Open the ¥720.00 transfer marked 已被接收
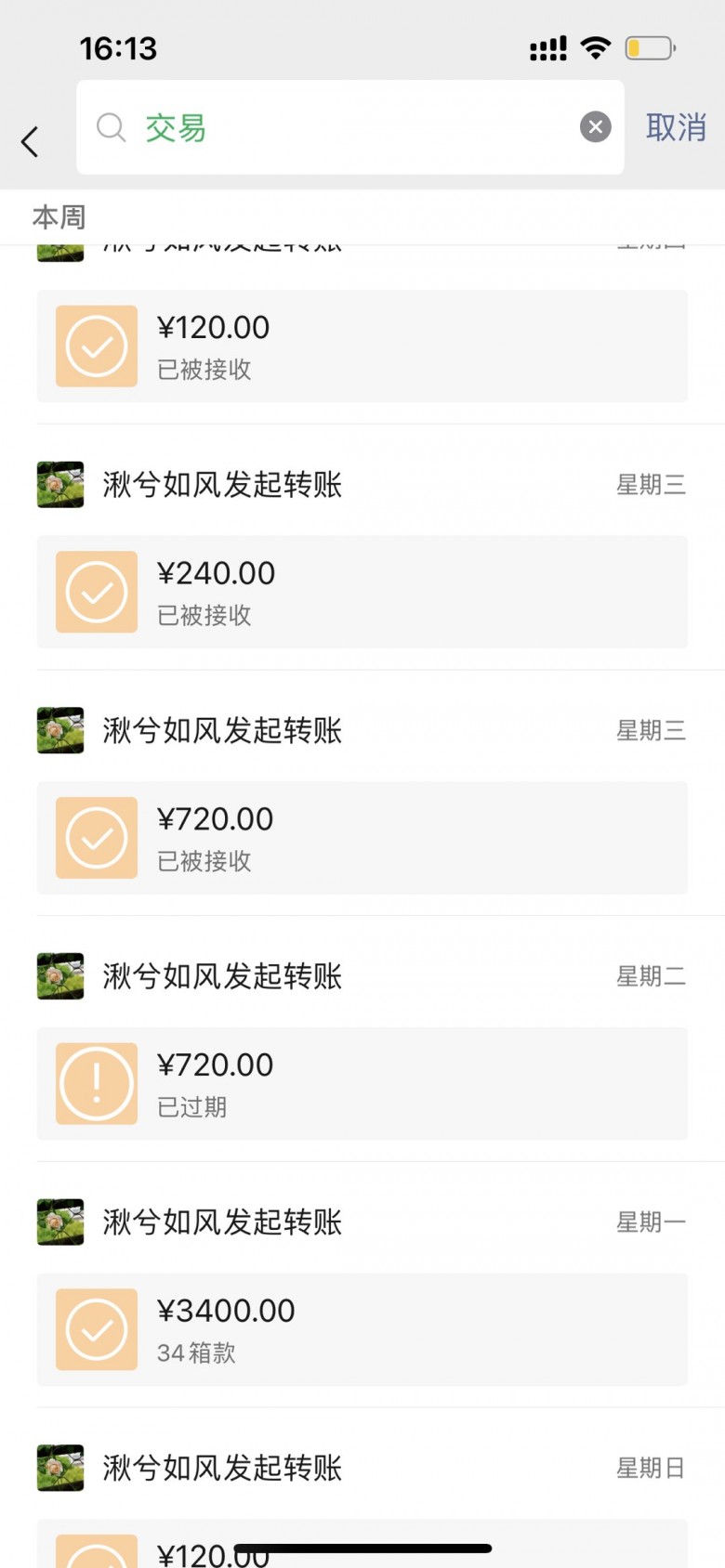Image resolution: width=725 pixels, height=1568 pixels. tap(362, 838)
